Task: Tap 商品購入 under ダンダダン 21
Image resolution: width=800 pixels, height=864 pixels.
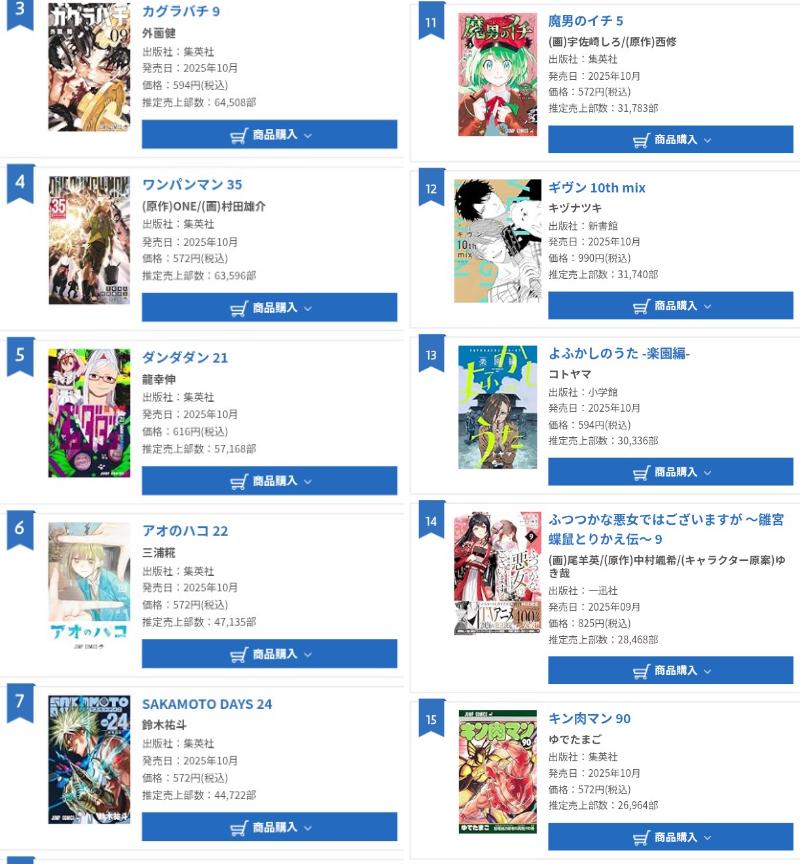Action: [x=269, y=480]
